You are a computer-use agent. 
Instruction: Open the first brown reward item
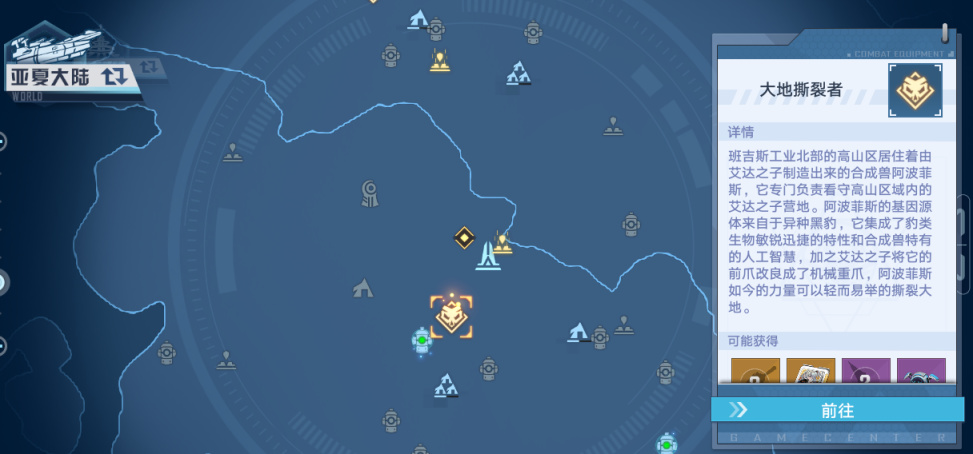(x=755, y=372)
